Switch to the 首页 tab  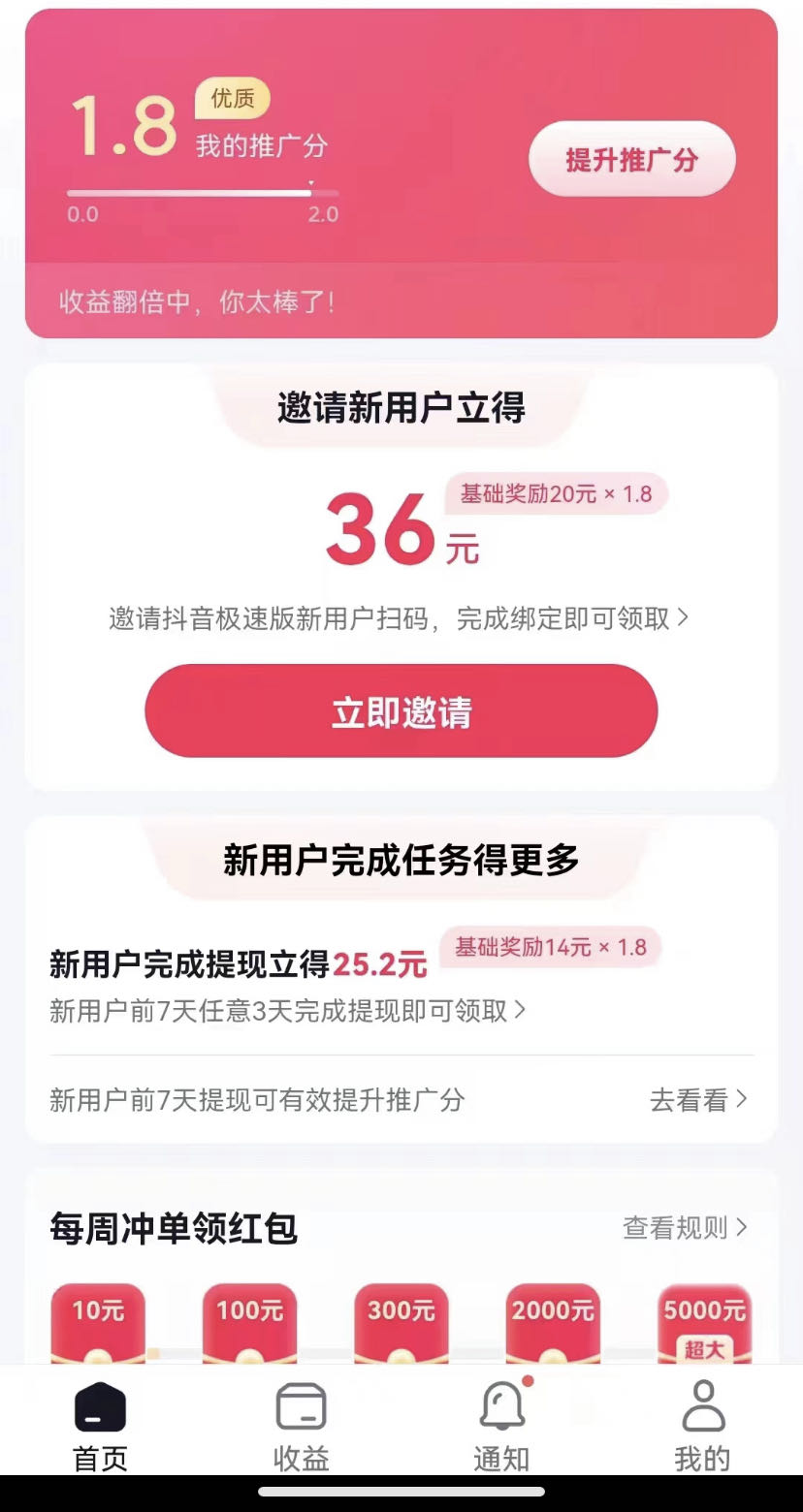(101, 1427)
